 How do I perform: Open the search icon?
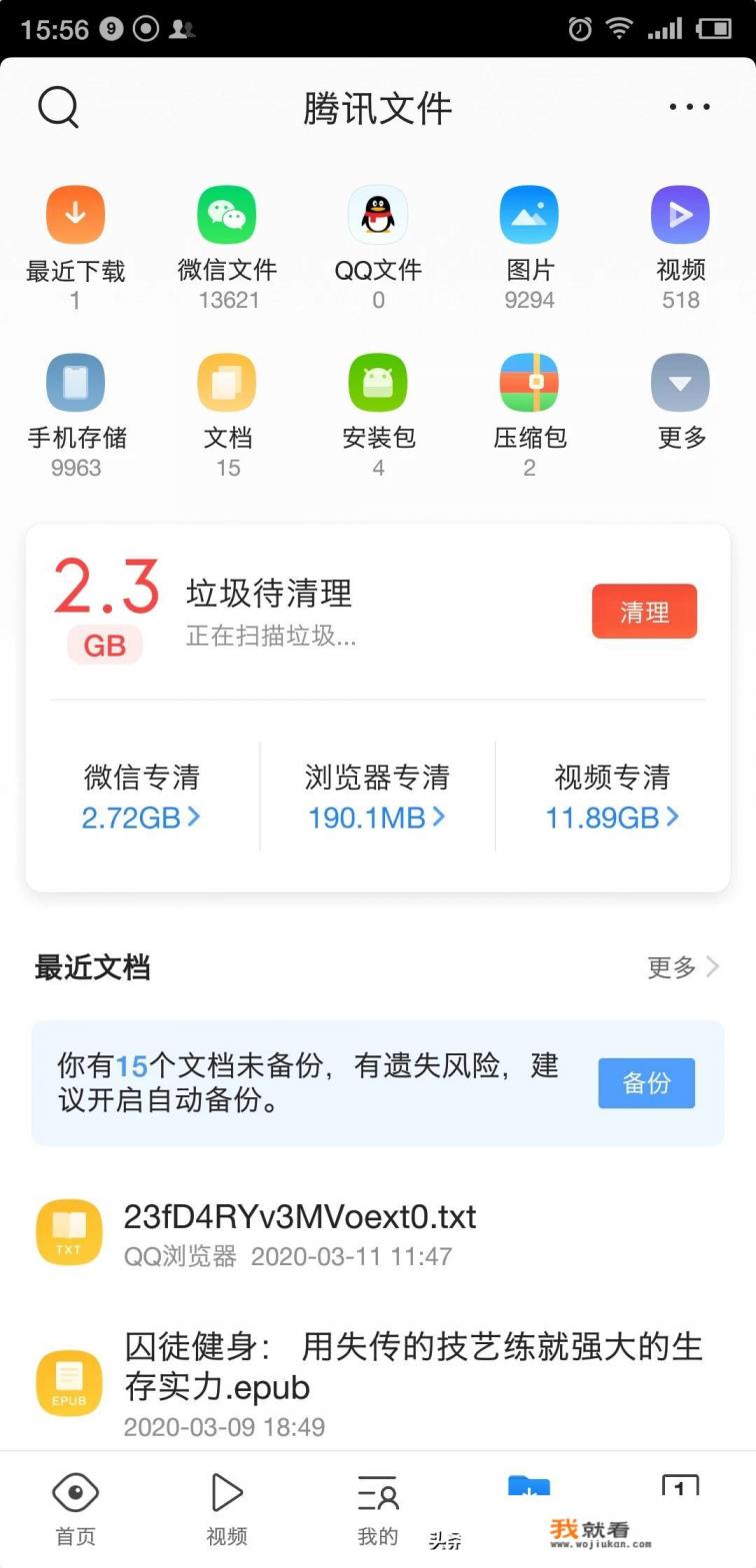pos(58,107)
